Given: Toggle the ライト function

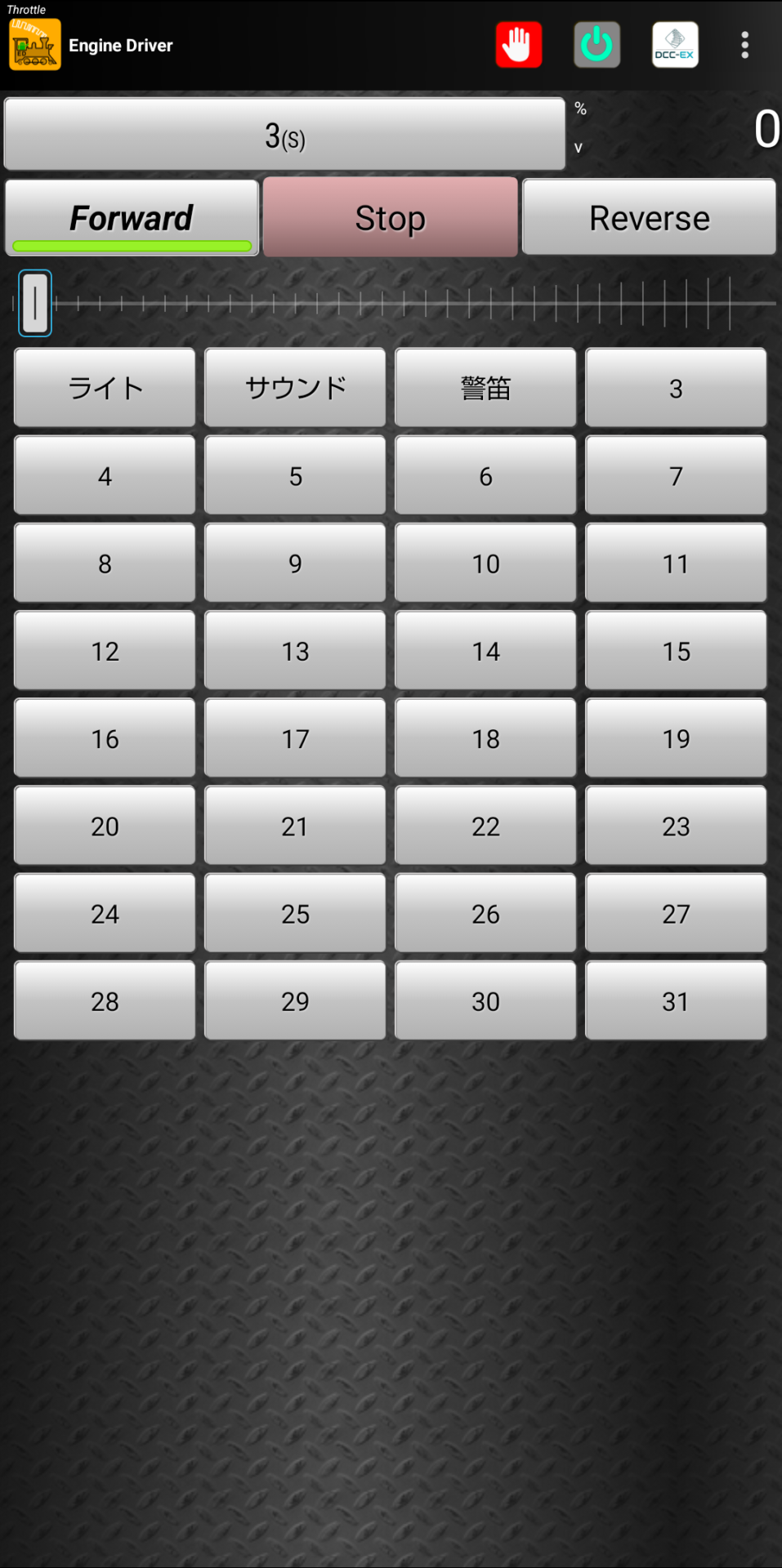Looking at the screenshot, I should [x=105, y=388].
